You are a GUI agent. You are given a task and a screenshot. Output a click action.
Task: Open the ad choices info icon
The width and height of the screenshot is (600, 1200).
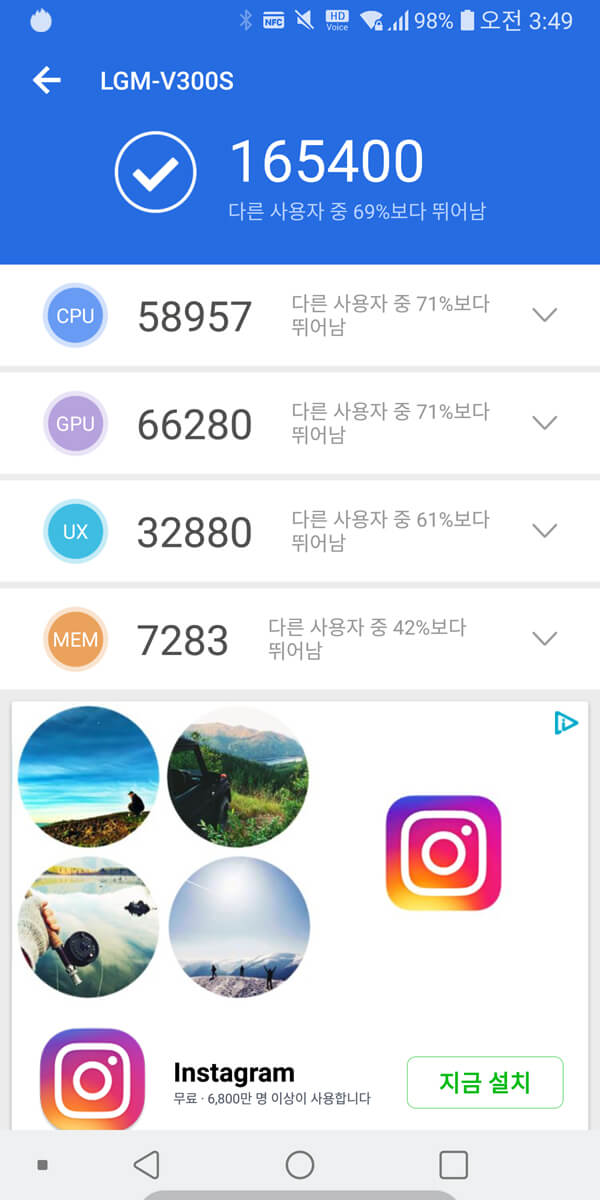566,722
